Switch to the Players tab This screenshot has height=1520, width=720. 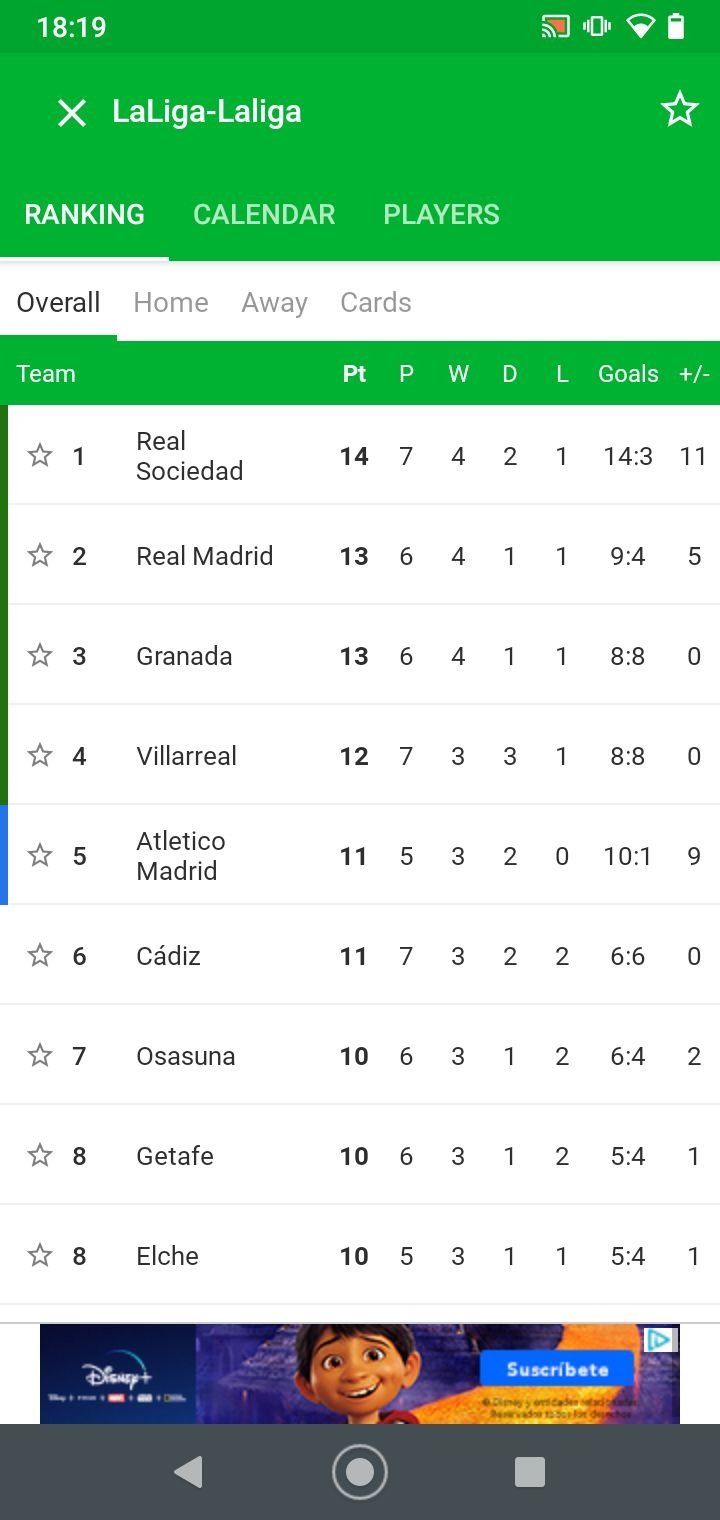(441, 214)
